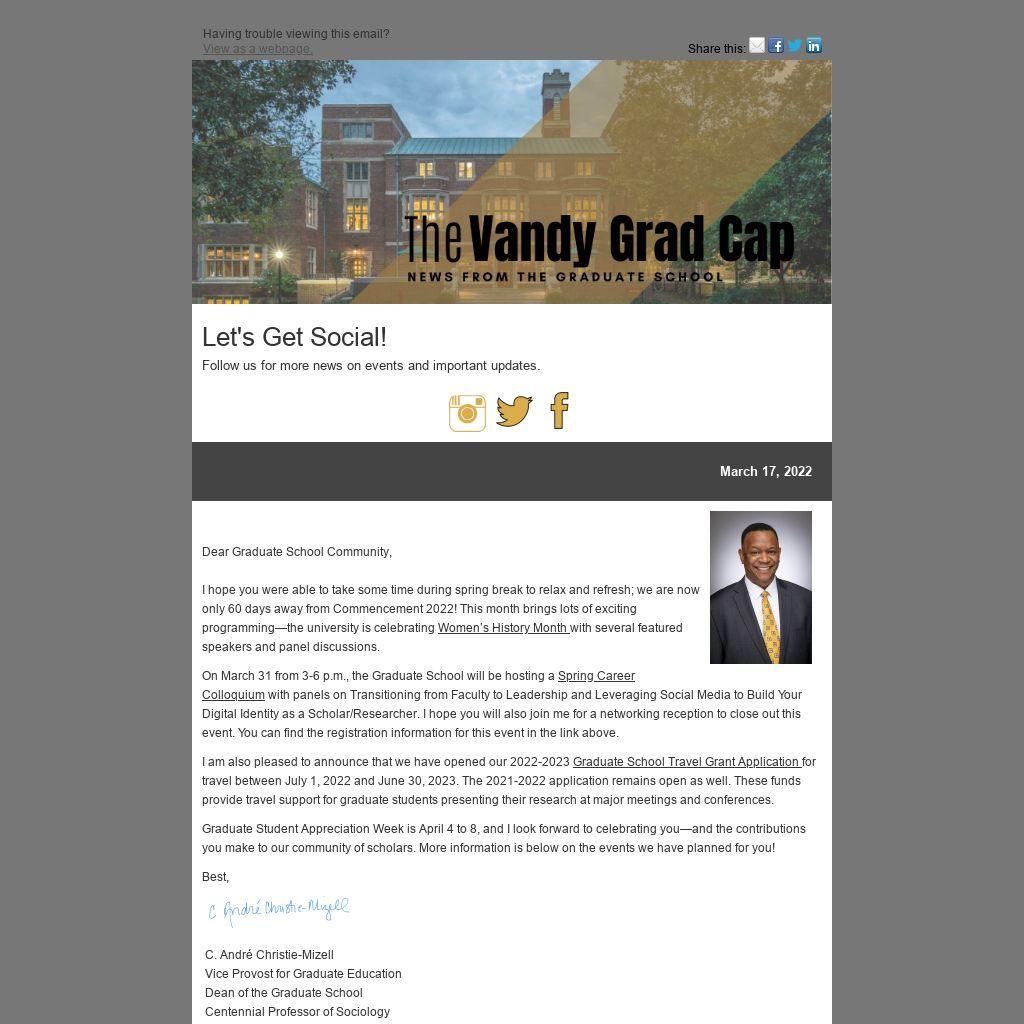The width and height of the screenshot is (1024, 1024).
Task: Open the Graduate School Travel Grant Application
Action: (x=686, y=762)
